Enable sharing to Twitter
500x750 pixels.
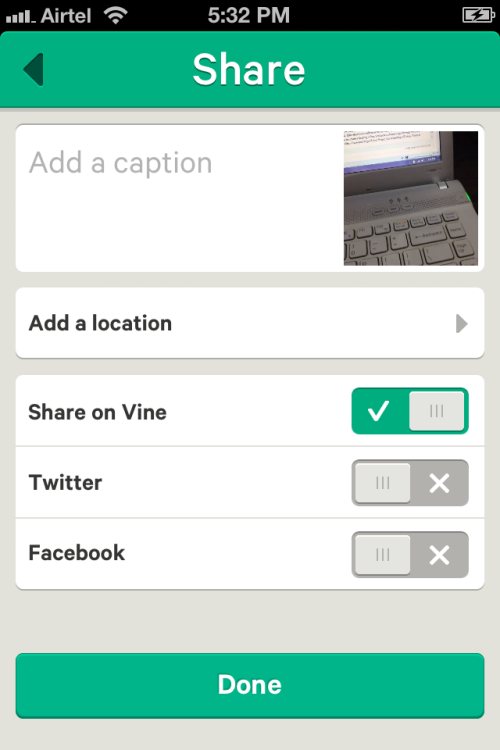coord(410,483)
